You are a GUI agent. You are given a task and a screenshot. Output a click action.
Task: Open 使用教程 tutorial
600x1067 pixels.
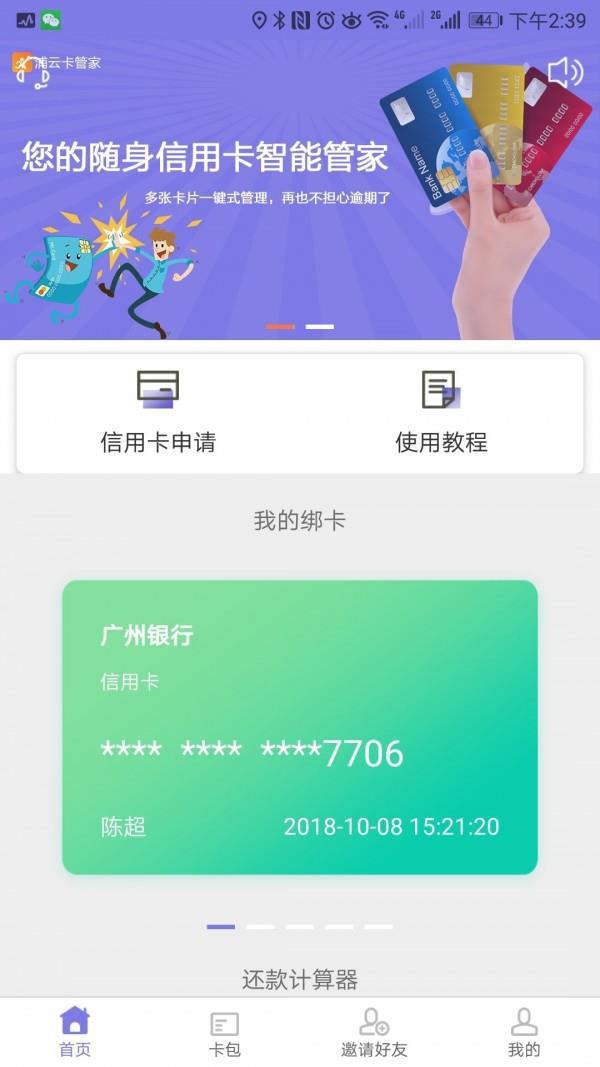pyautogui.click(x=441, y=413)
